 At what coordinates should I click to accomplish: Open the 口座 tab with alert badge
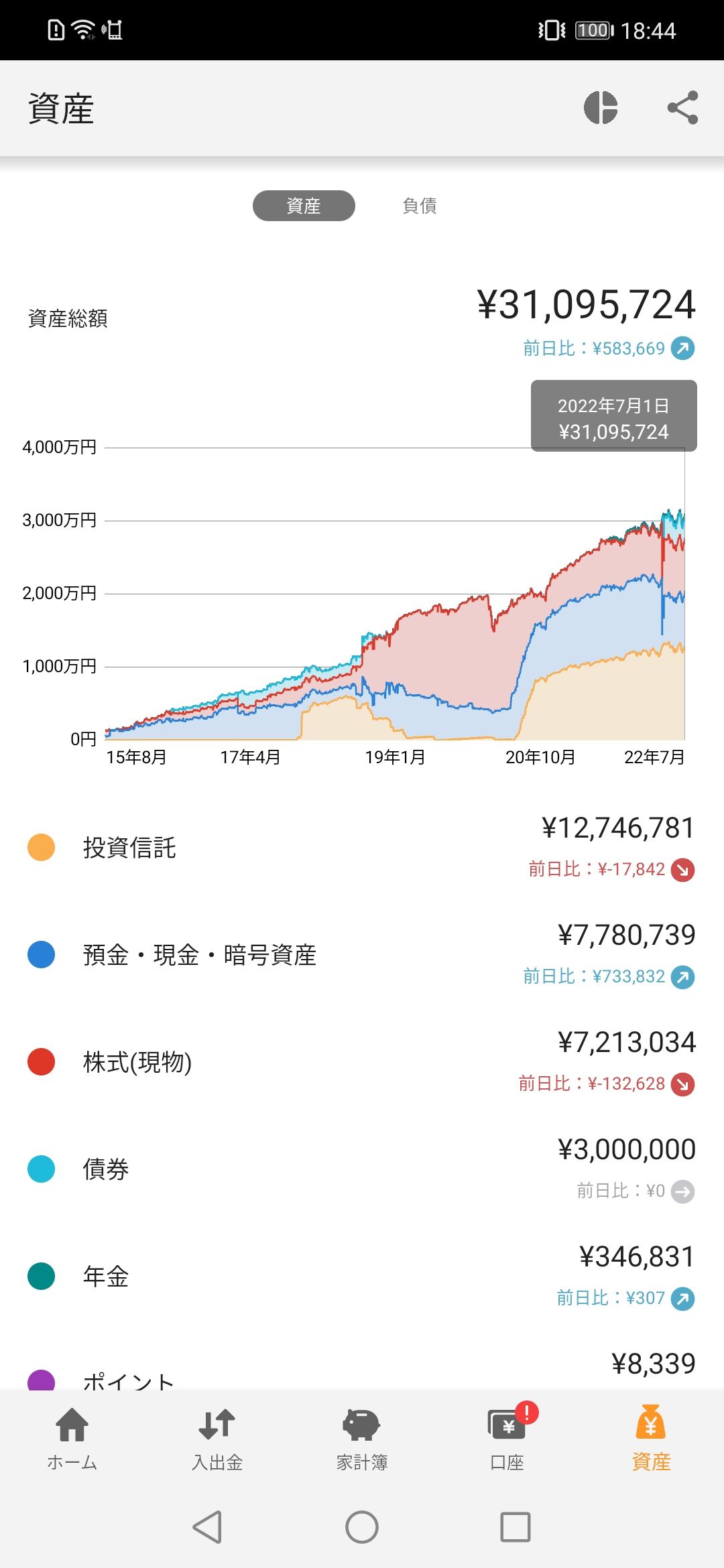point(507,1437)
